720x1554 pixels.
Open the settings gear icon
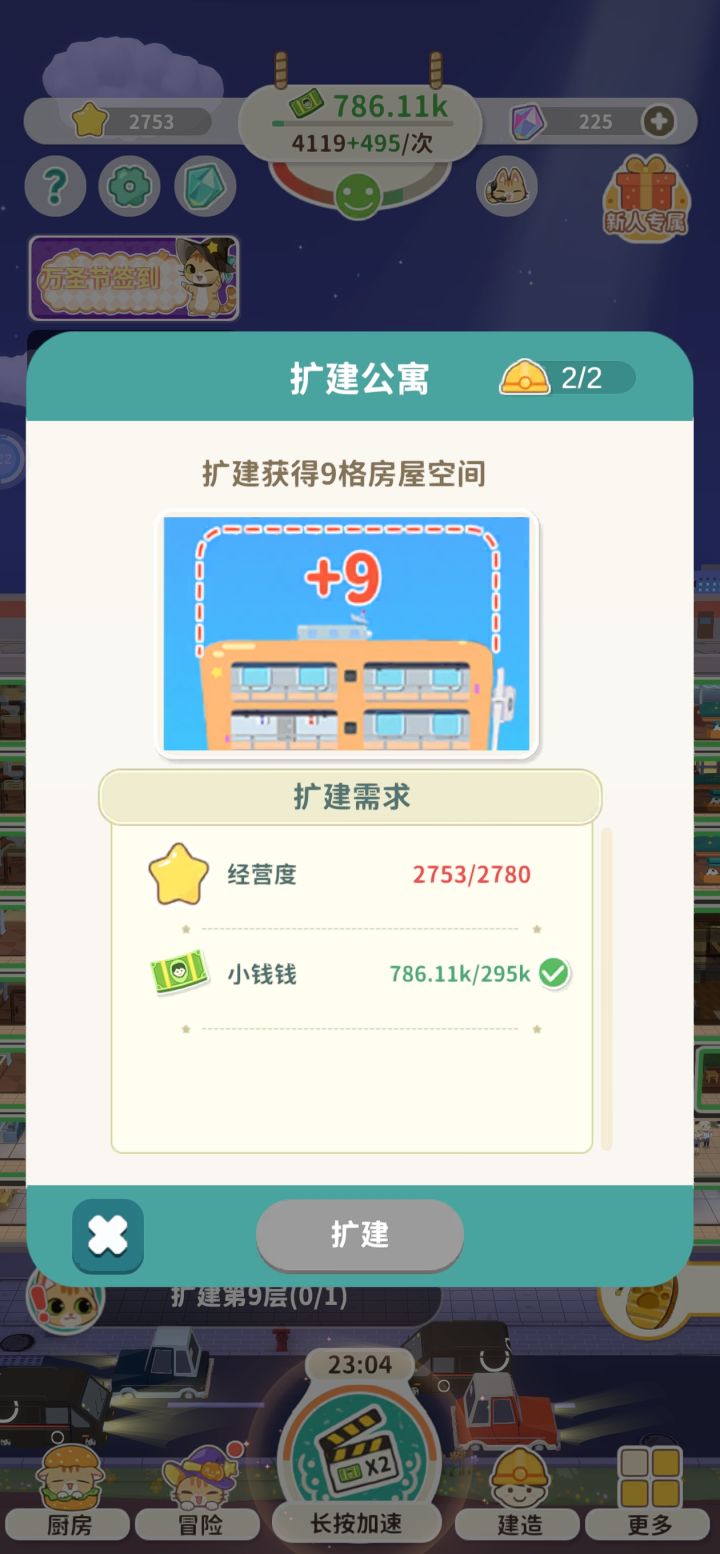[x=132, y=186]
